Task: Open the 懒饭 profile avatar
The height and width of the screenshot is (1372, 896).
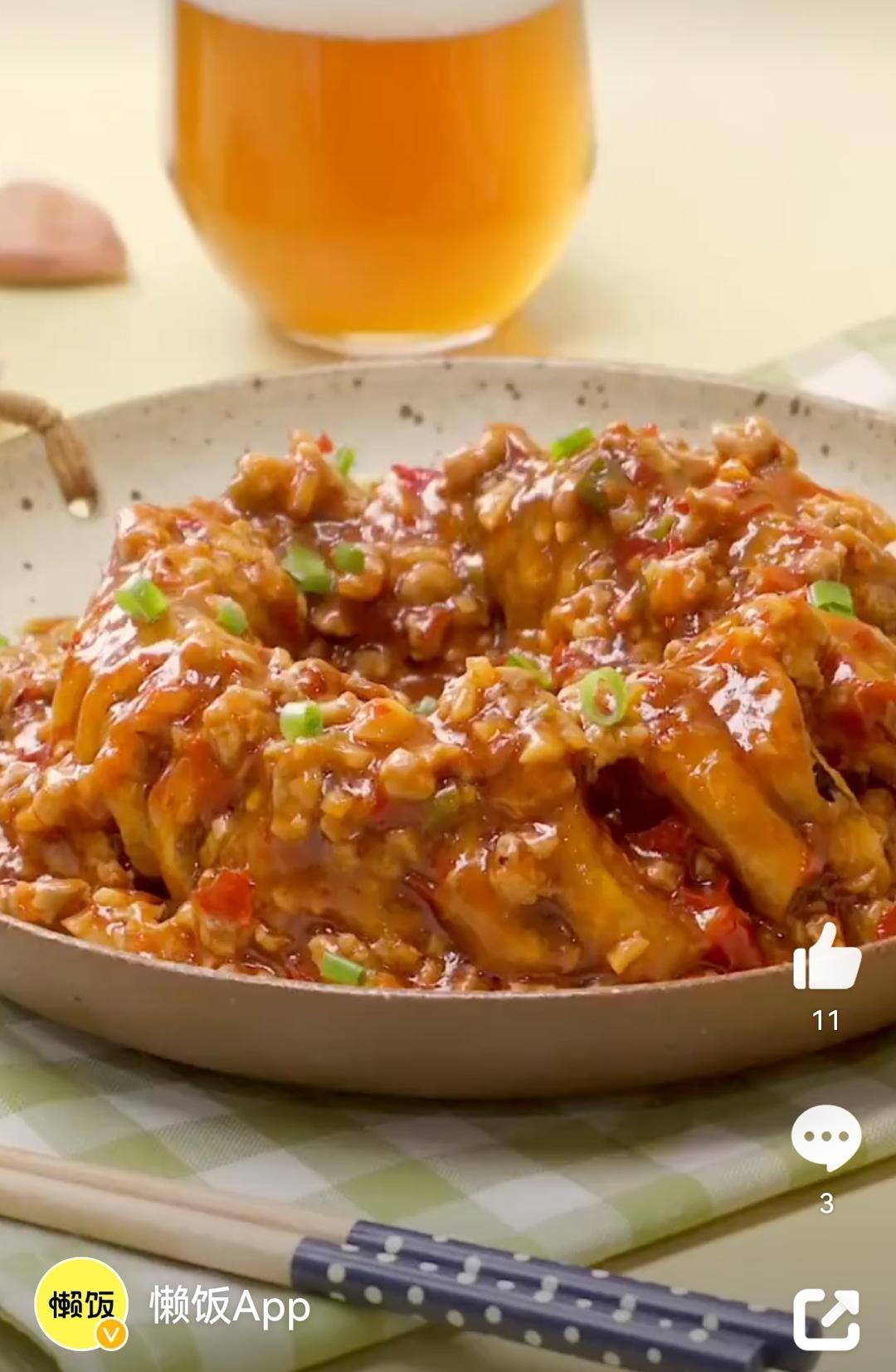Action: 81,1306
